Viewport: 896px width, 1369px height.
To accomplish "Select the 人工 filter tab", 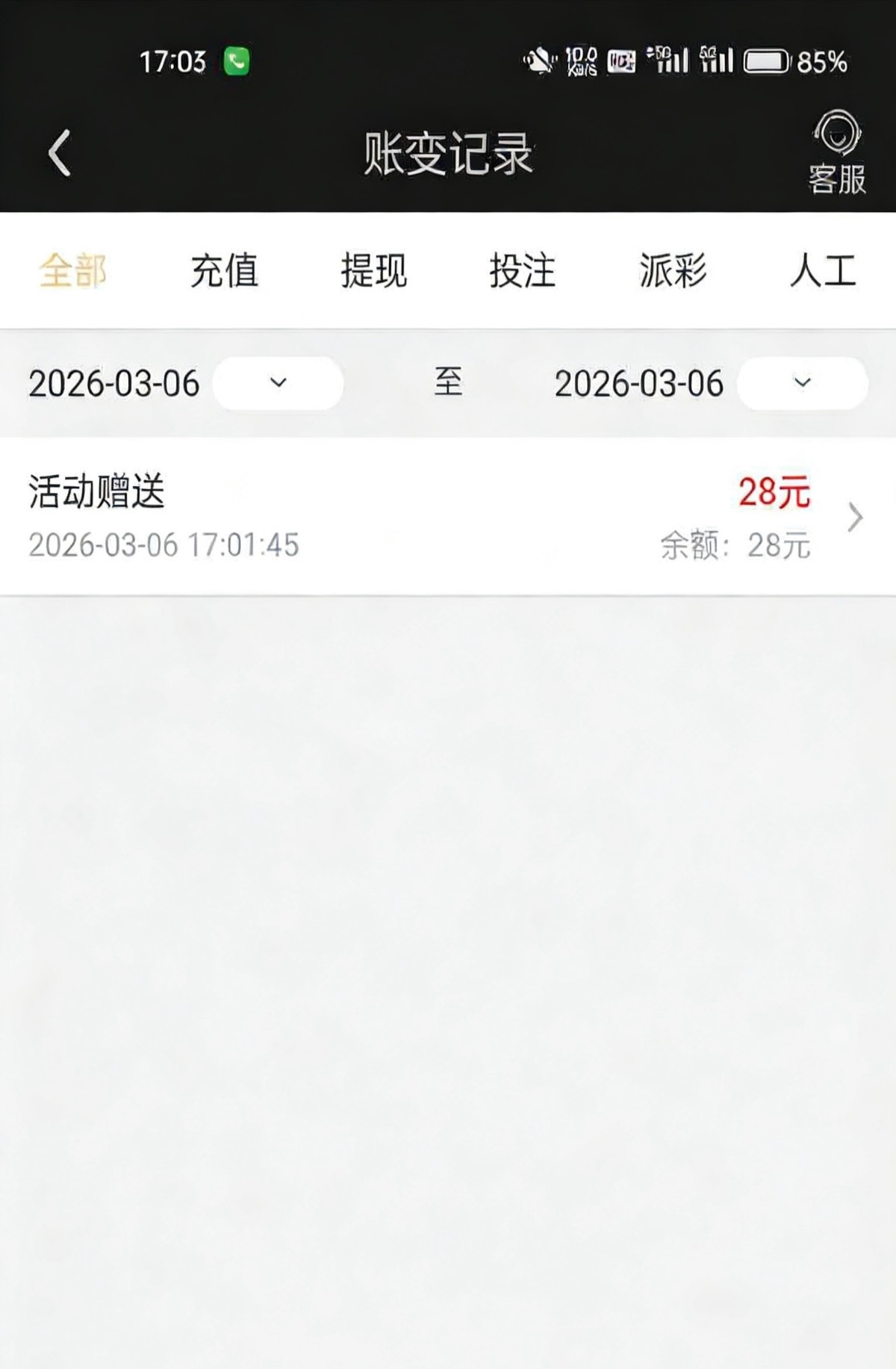I will tap(824, 272).
